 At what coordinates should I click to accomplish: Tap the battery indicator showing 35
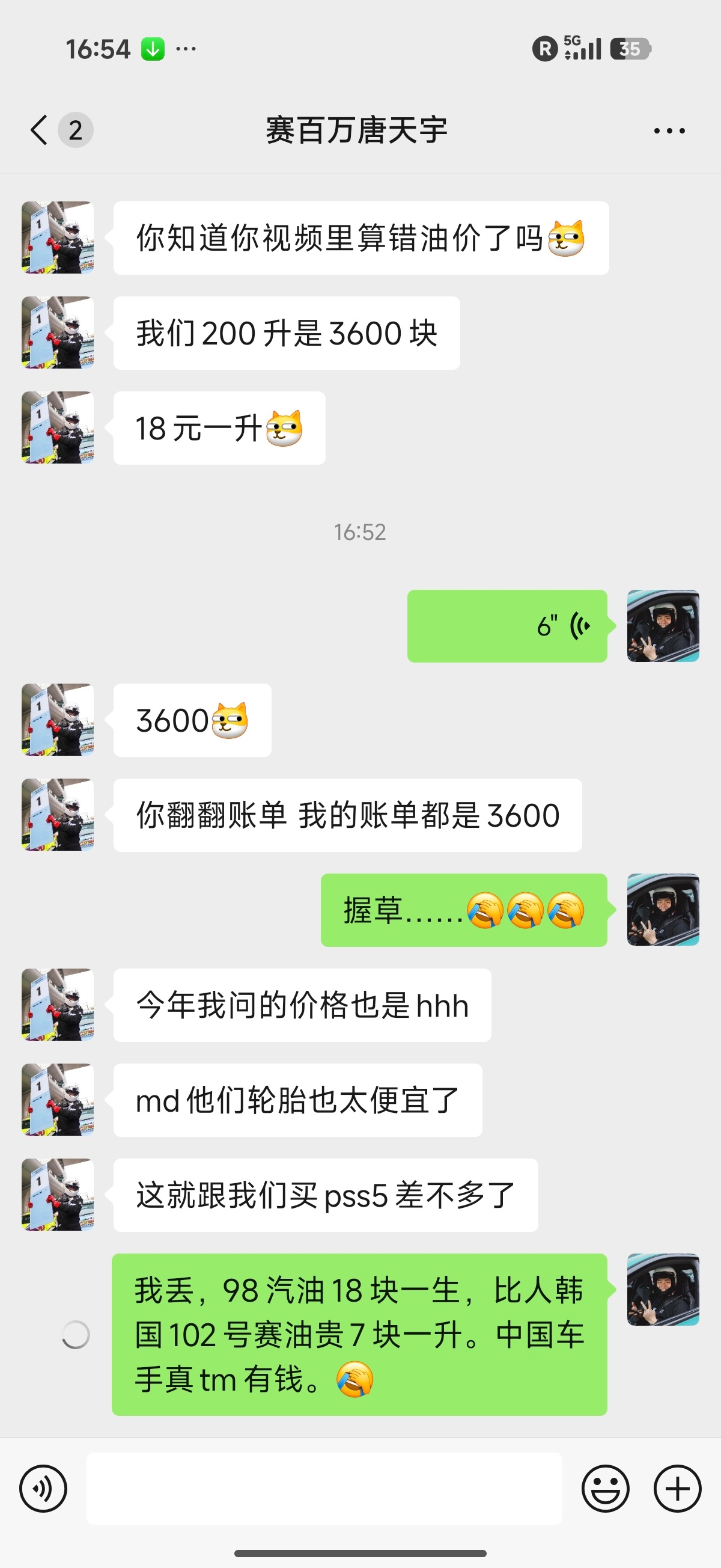coord(631,49)
